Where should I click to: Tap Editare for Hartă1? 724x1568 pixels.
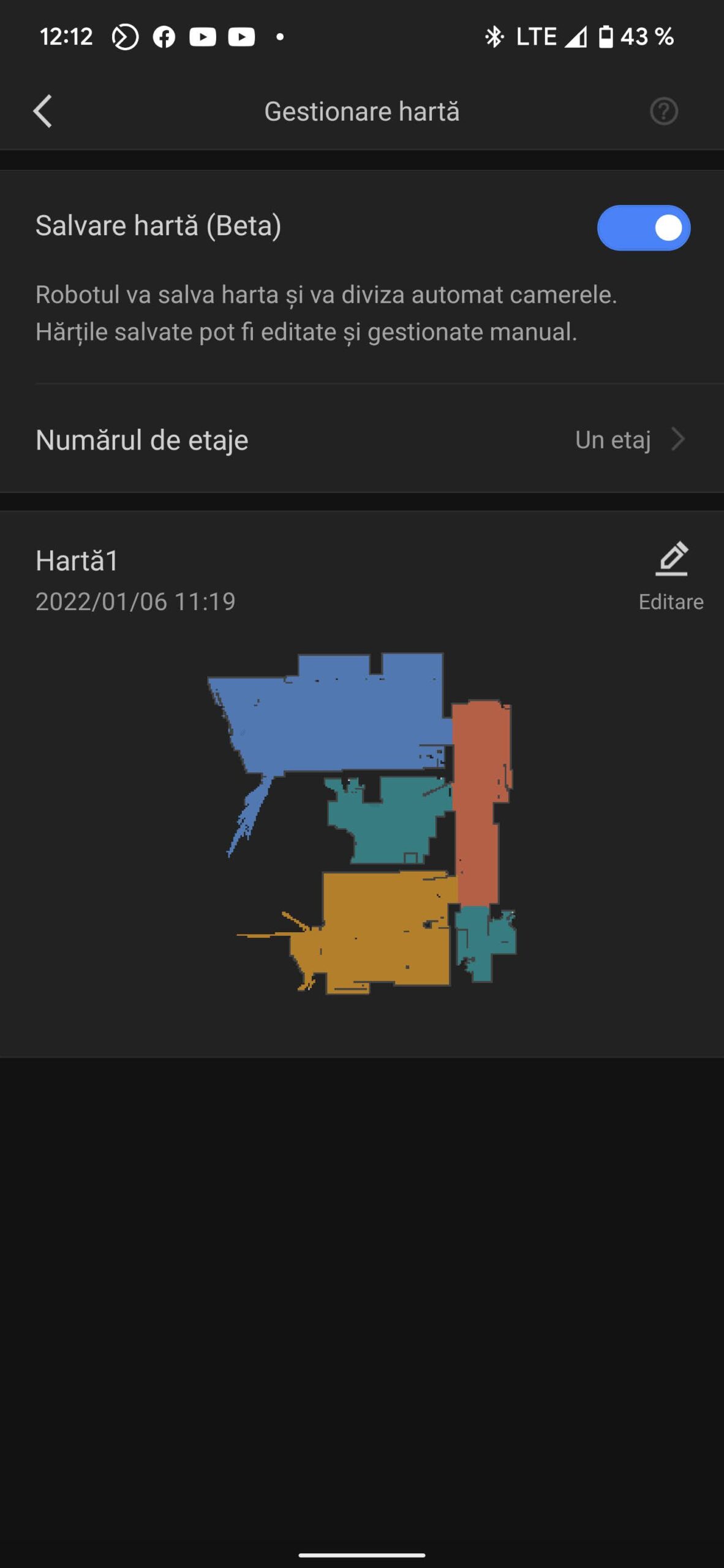[671, 576]
